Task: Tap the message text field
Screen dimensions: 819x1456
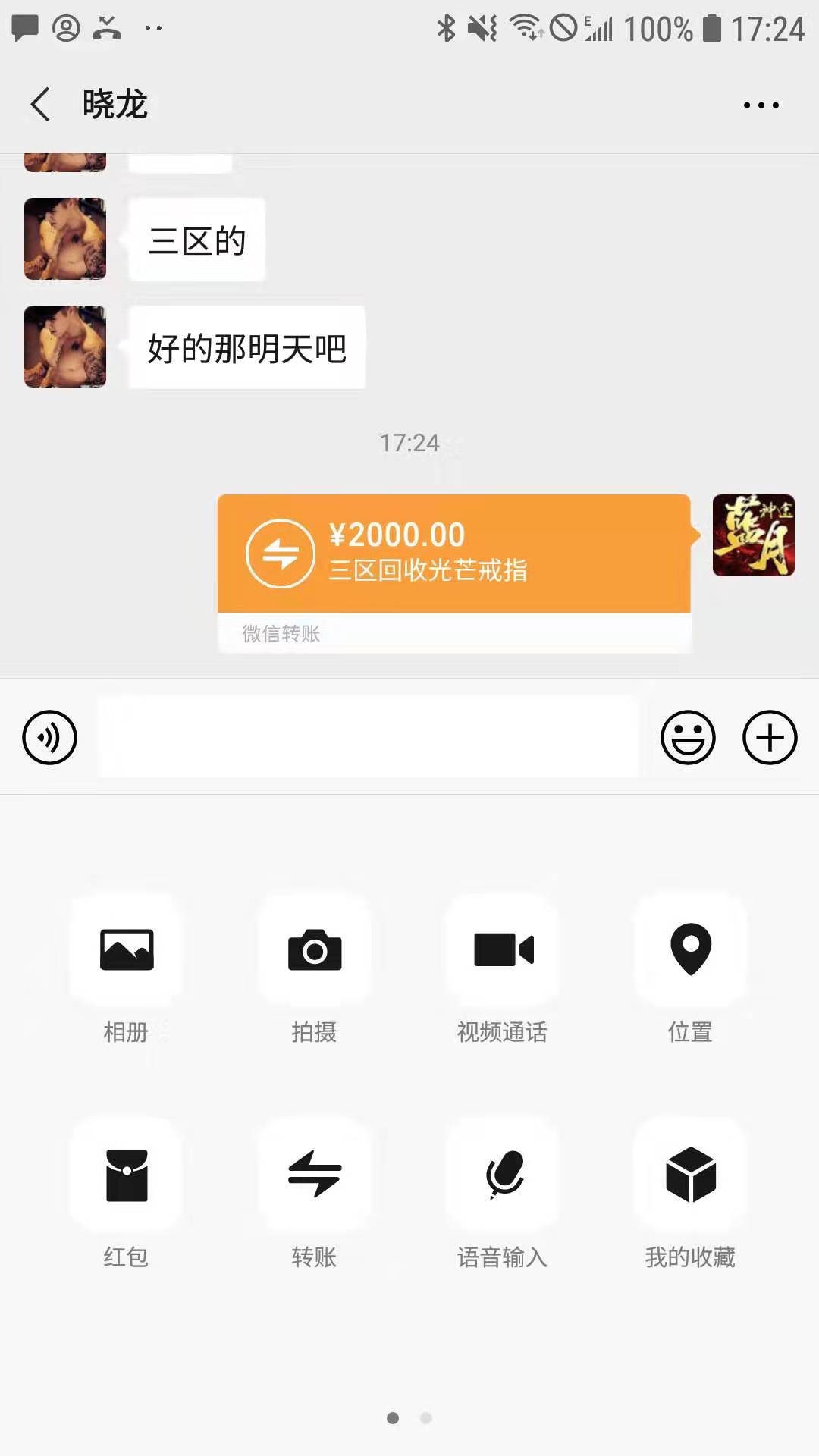Action: tap(368, 737)
